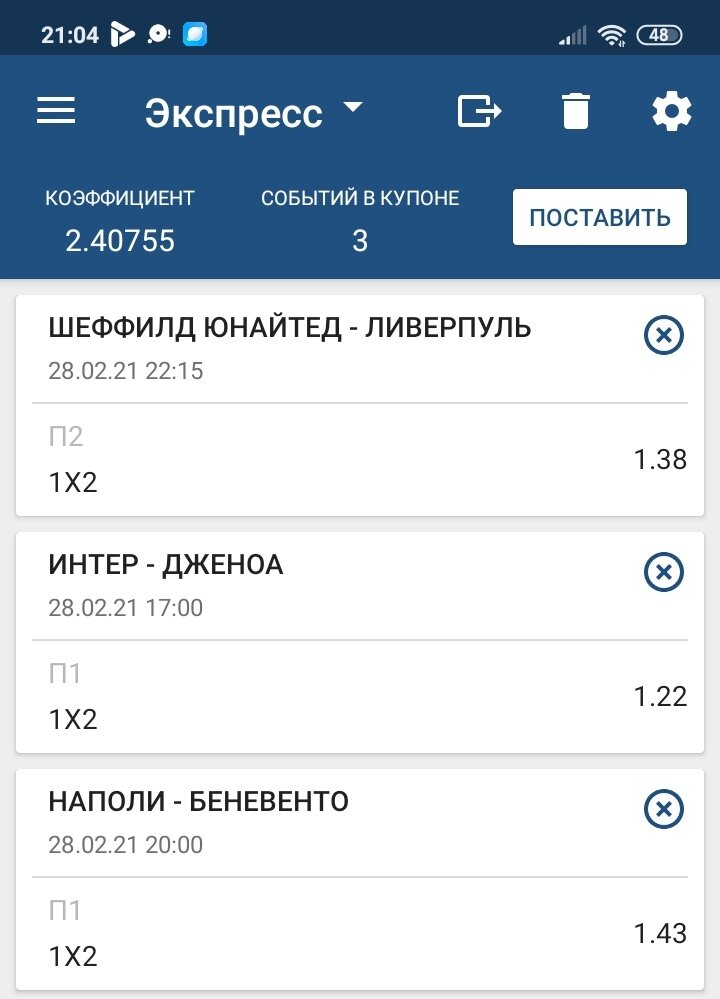
Task: Remove Интер - Дженоа from coupon
Action: coord(663,572)
